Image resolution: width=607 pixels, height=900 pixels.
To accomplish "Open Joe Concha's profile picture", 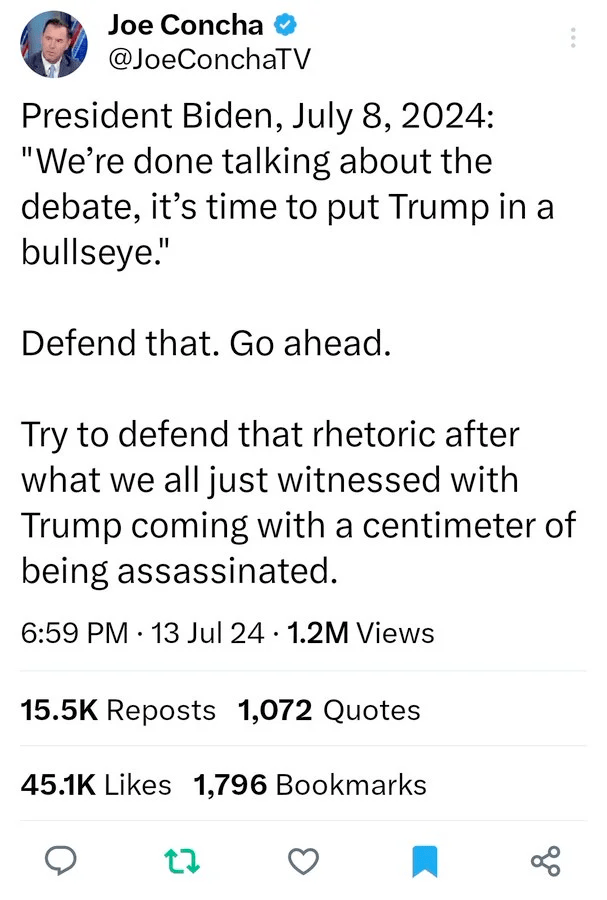I will pos(56,46).
